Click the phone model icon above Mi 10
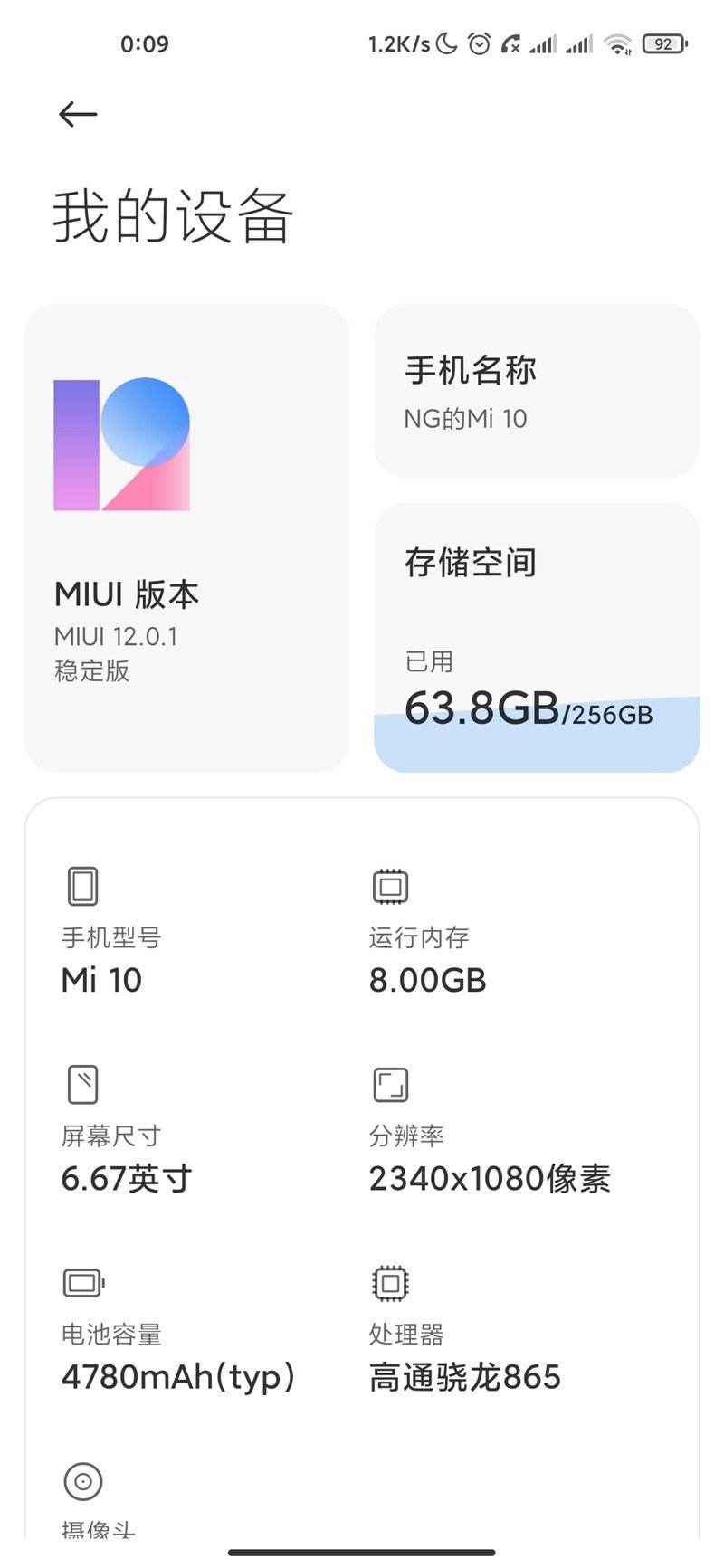This screenshot has height=1568, width=724. pyautogui.click(x=82, y=886)
